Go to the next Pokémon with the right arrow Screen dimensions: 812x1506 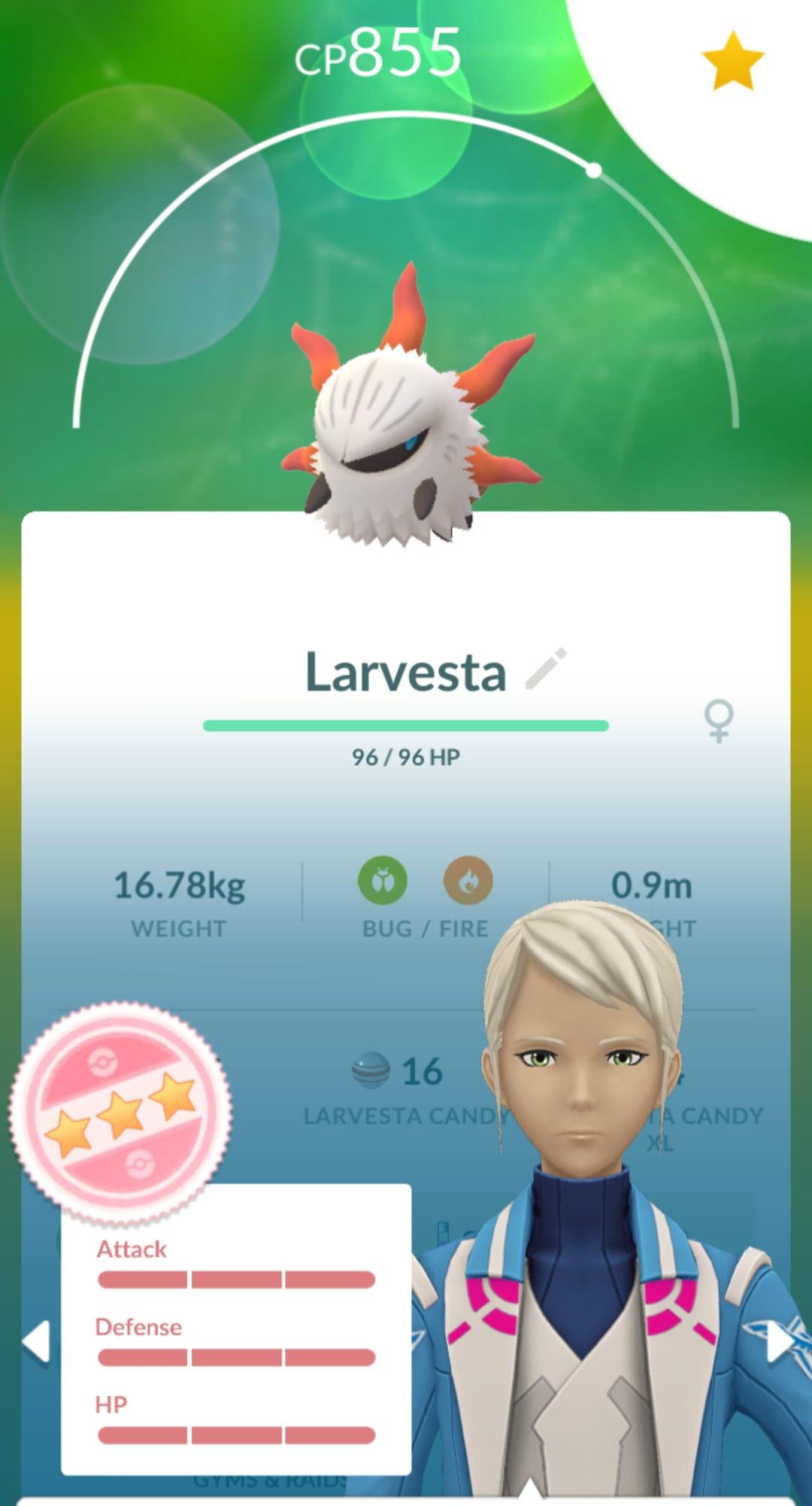tap(780, 1341)
